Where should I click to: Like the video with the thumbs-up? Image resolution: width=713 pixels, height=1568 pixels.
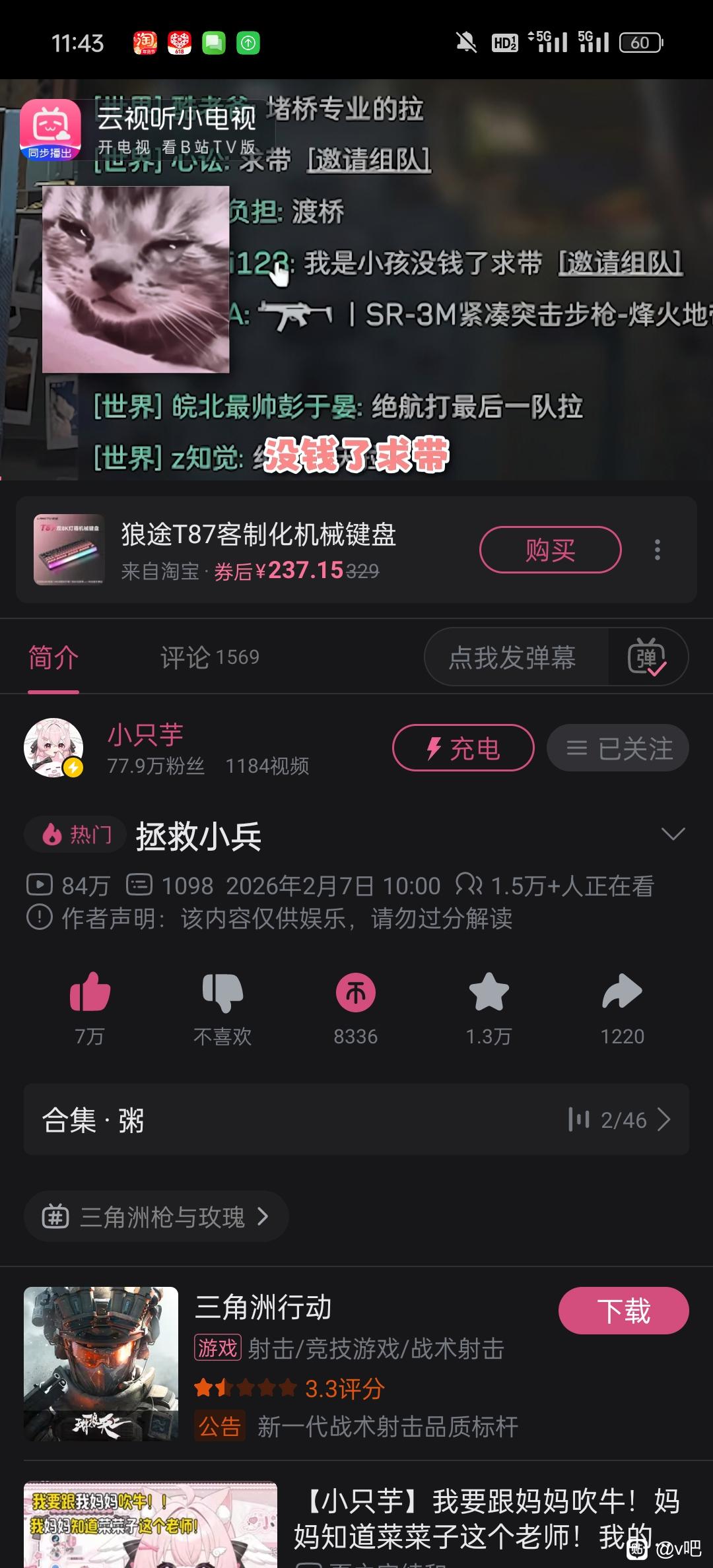90,993
